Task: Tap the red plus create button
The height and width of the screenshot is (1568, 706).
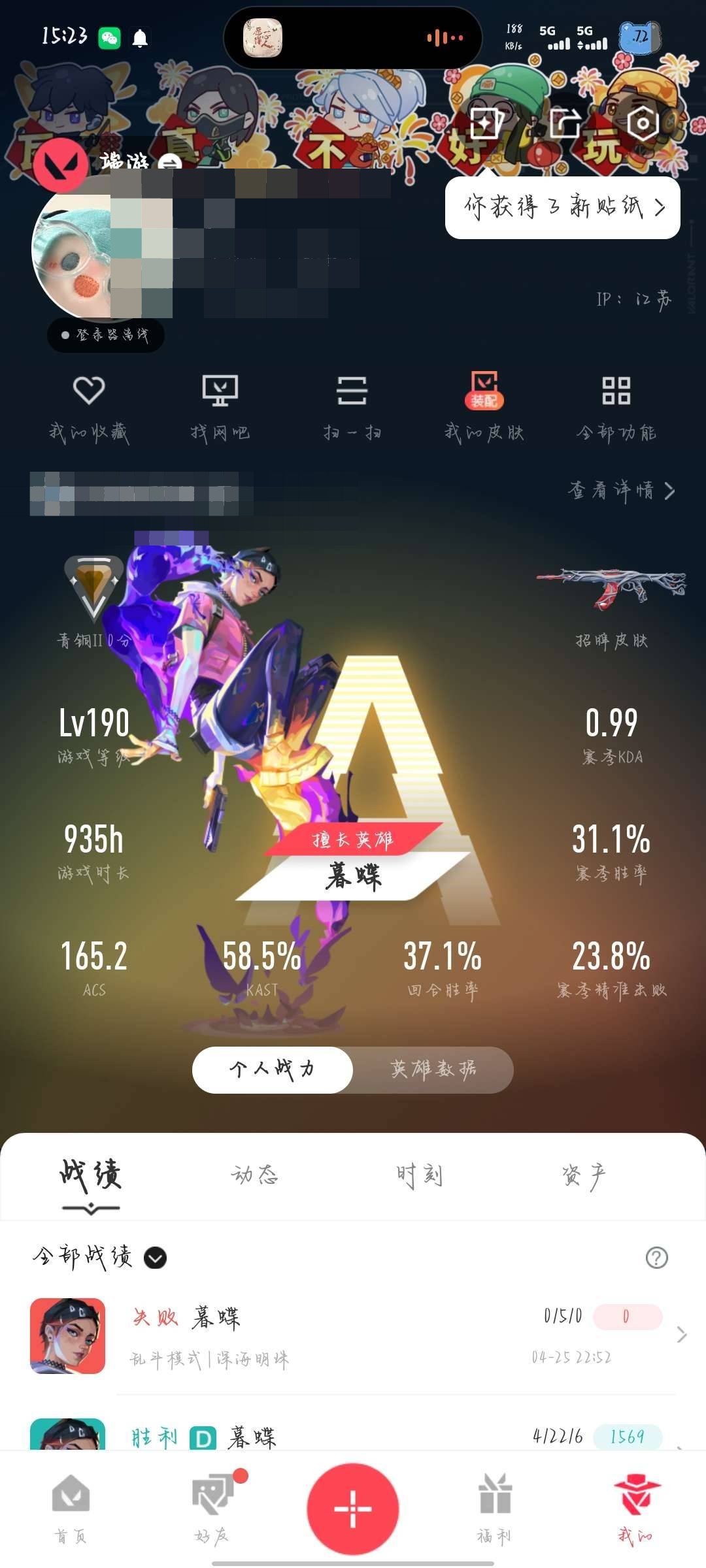Action: [353, 1509]
